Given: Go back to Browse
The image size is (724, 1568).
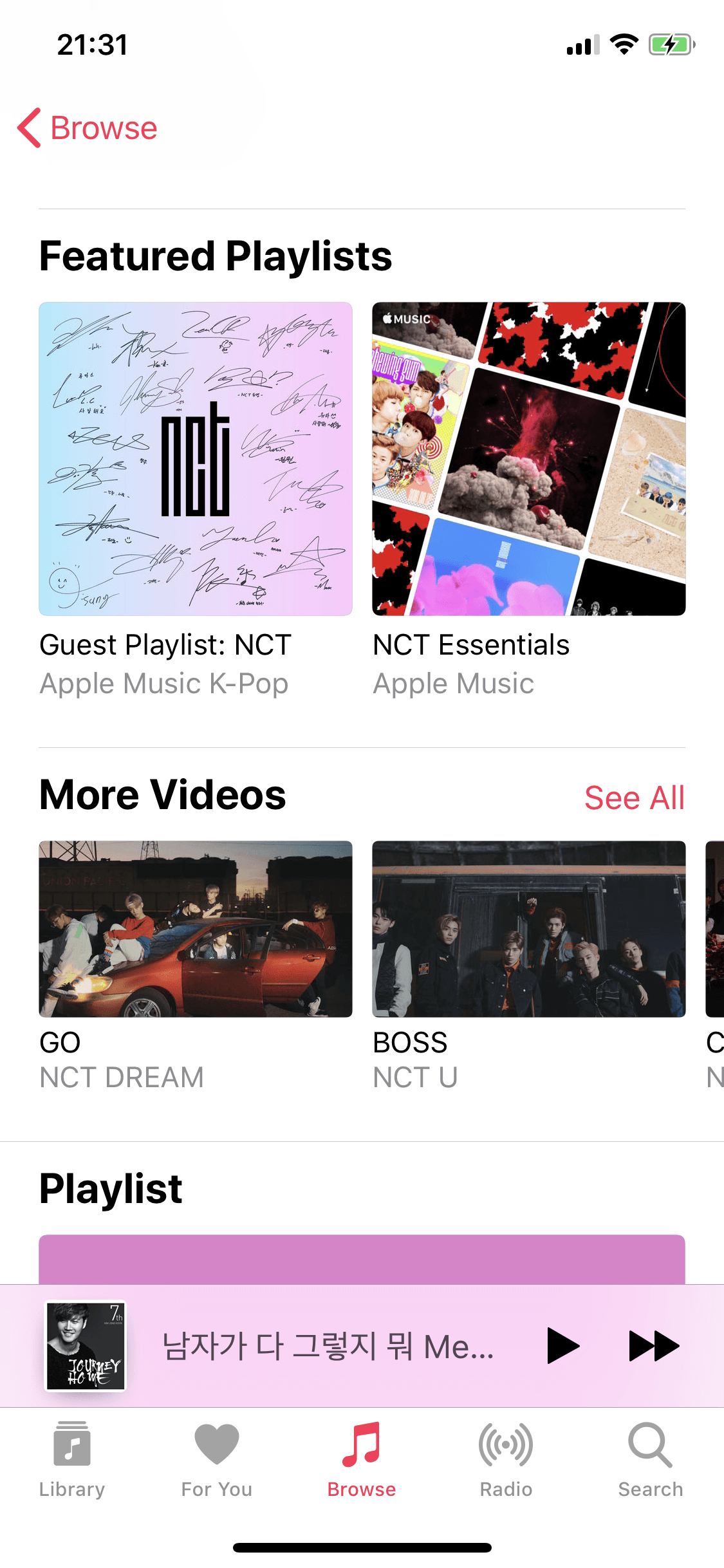Looking at the screenshot, I should click(x=88, y=128).
